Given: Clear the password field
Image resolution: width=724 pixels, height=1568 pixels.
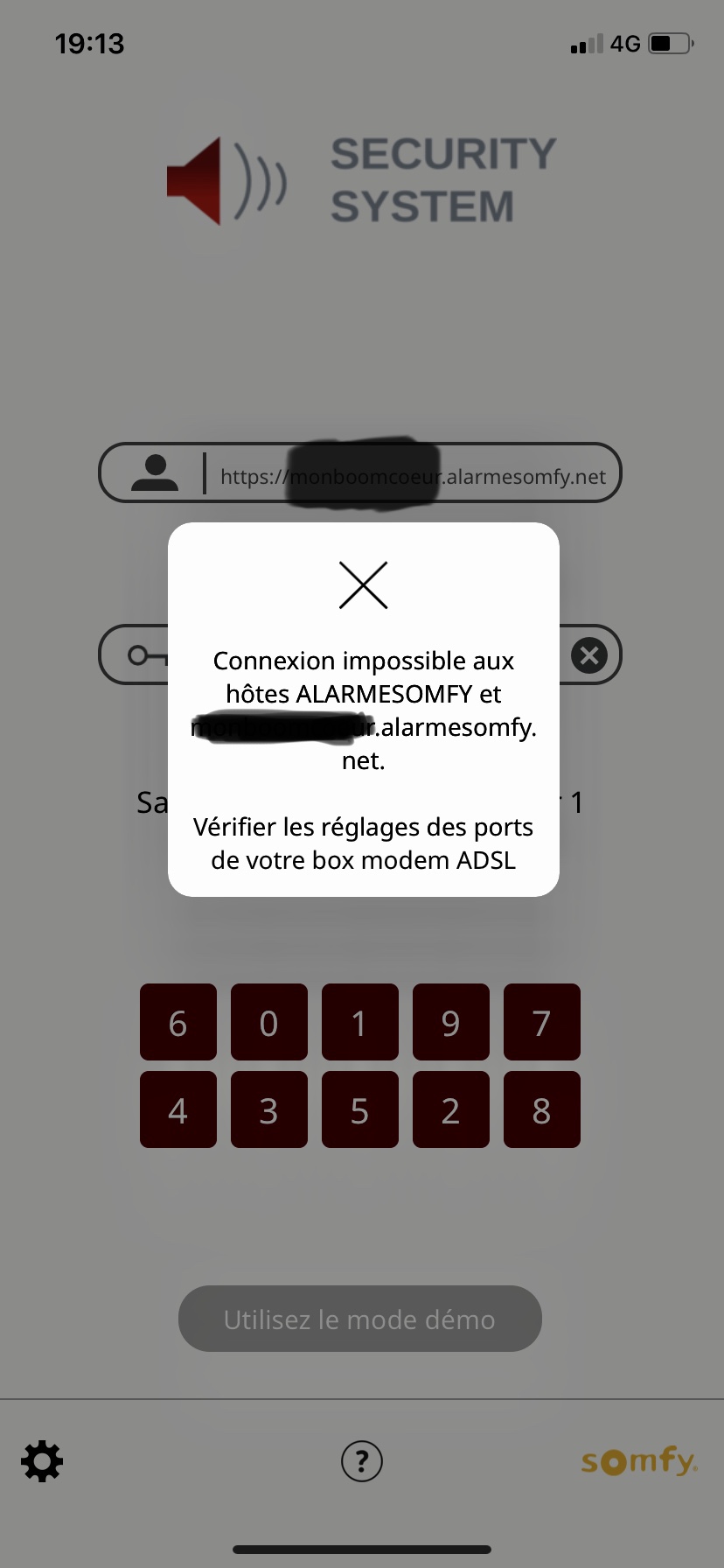Looking at the screenshot, I should [x=589, y=654].
